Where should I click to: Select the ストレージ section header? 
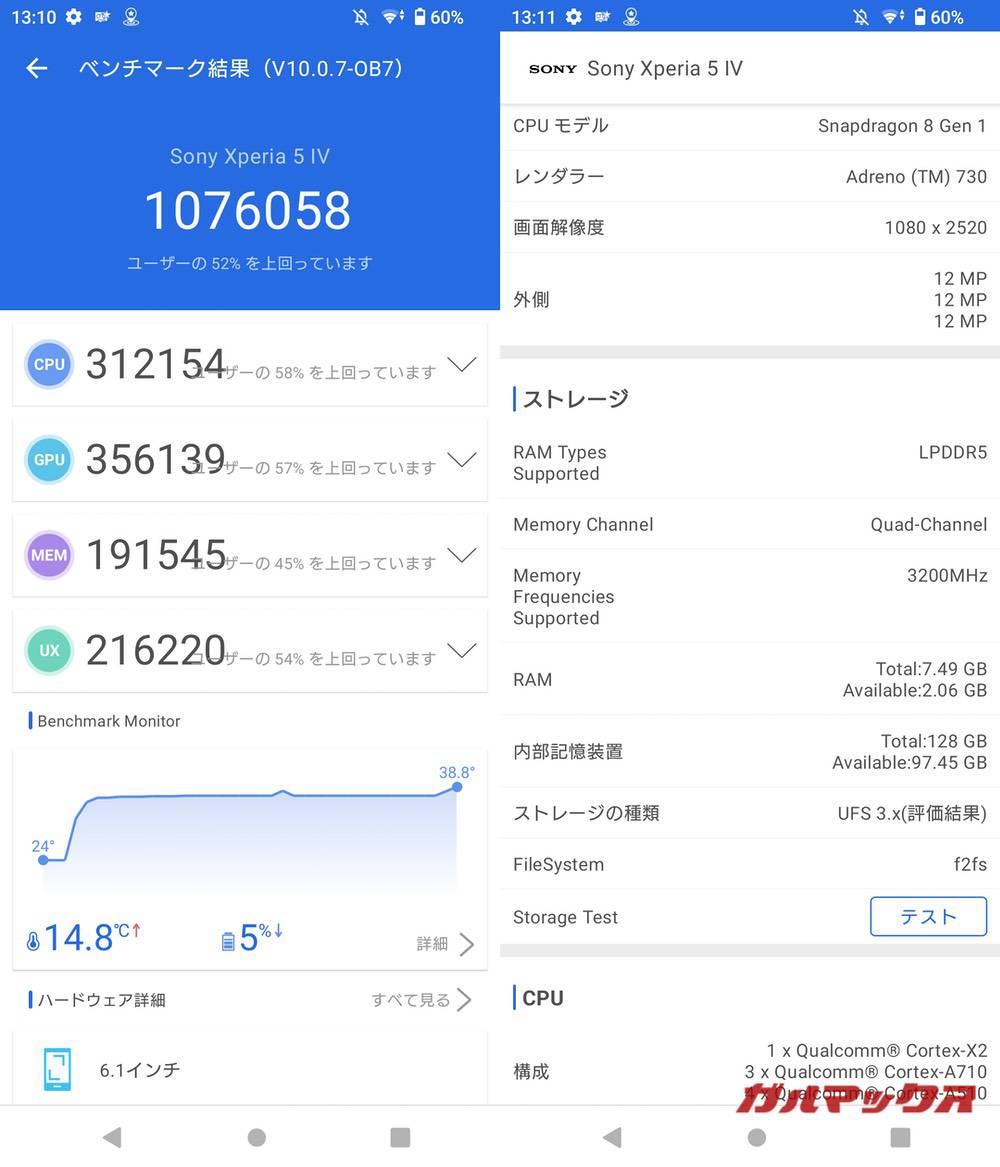(x=572, y=398)
